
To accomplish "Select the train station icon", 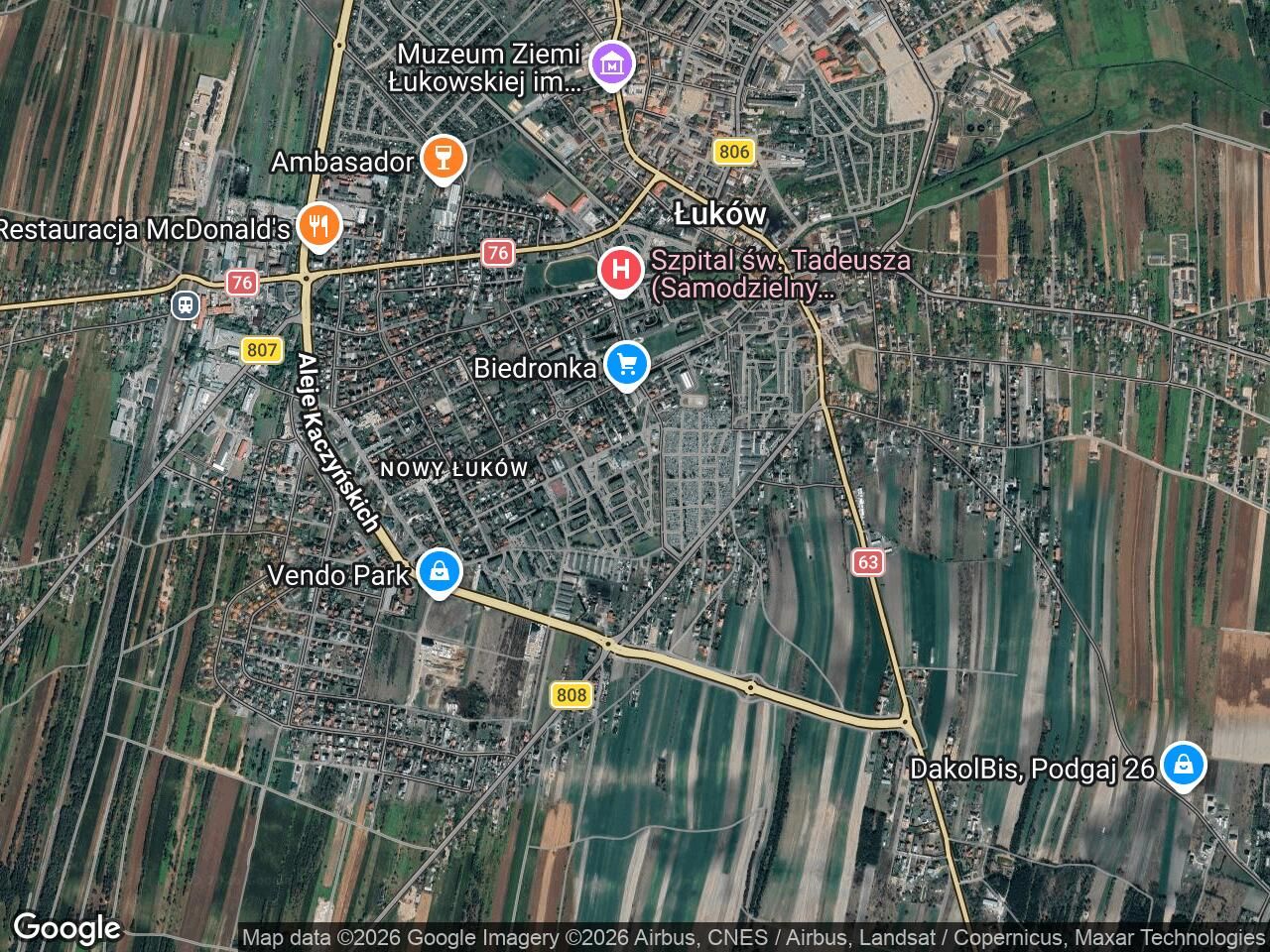I will coord(185,304).
